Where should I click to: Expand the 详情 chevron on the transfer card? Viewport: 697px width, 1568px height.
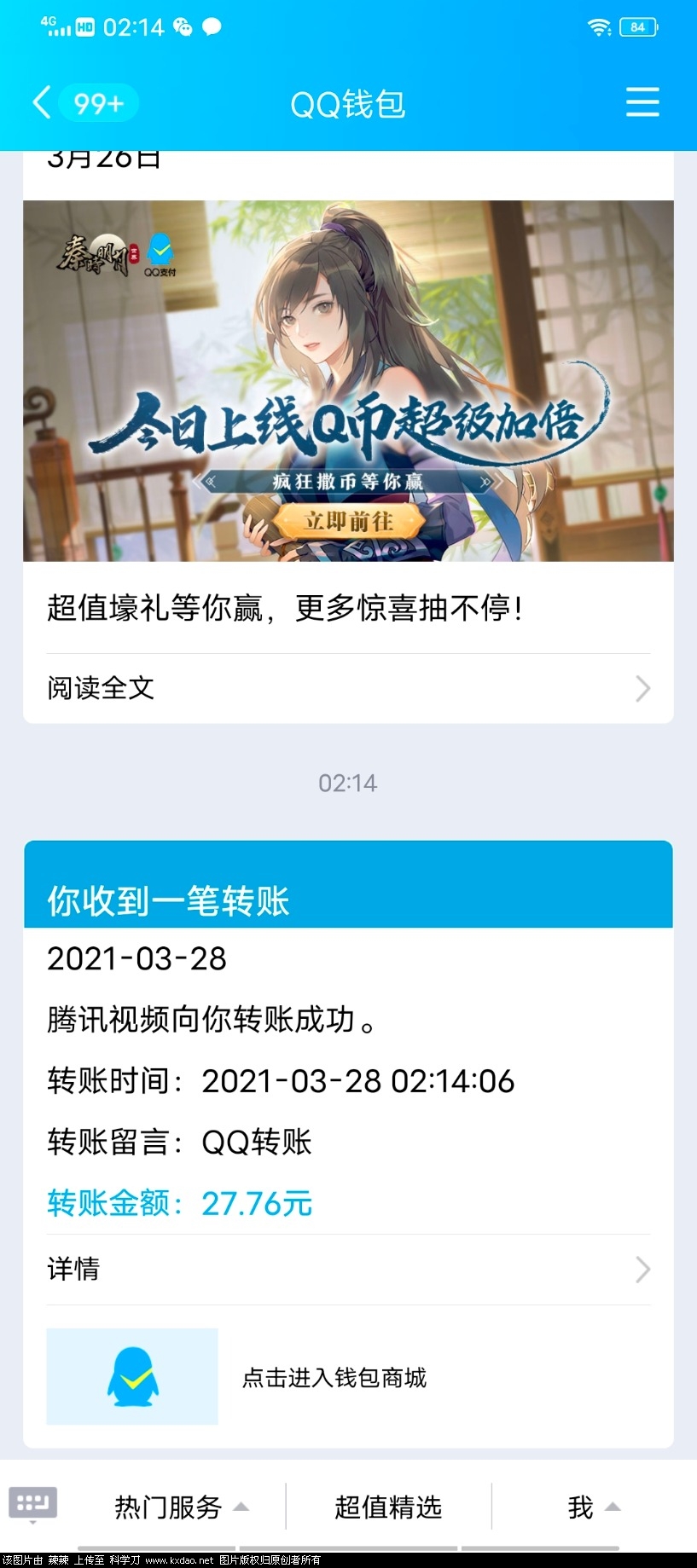pos(642,1270)
